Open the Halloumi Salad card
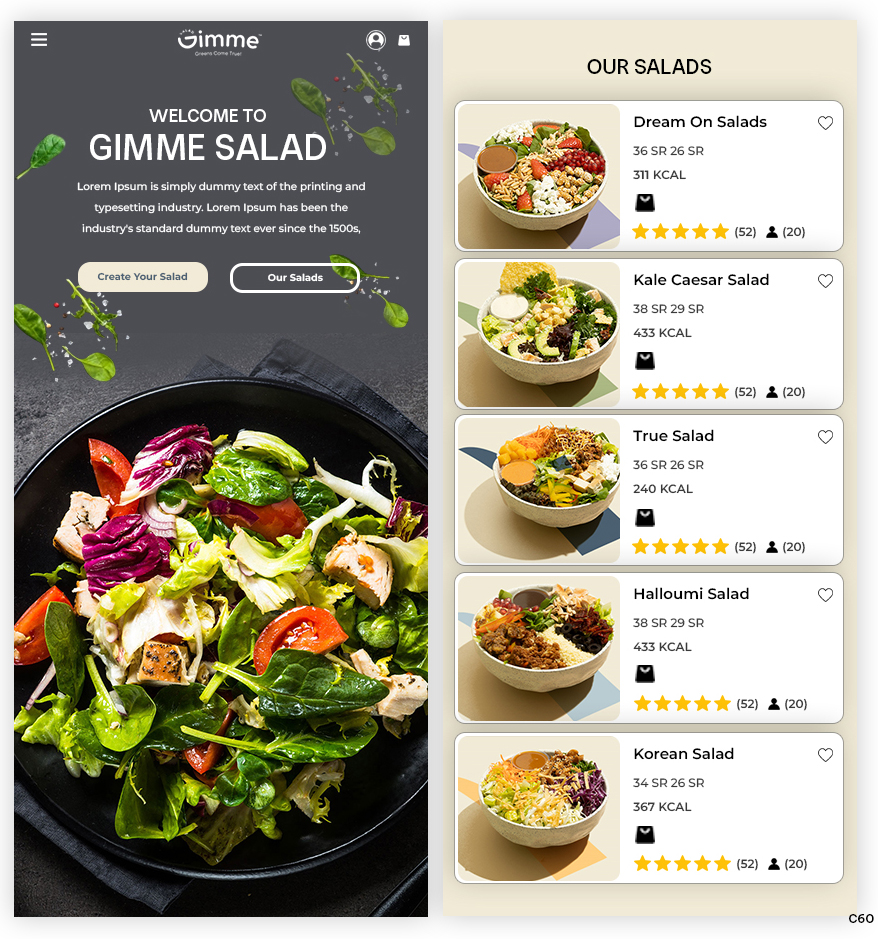Screen dimensions: 878x939 (690, 594)
